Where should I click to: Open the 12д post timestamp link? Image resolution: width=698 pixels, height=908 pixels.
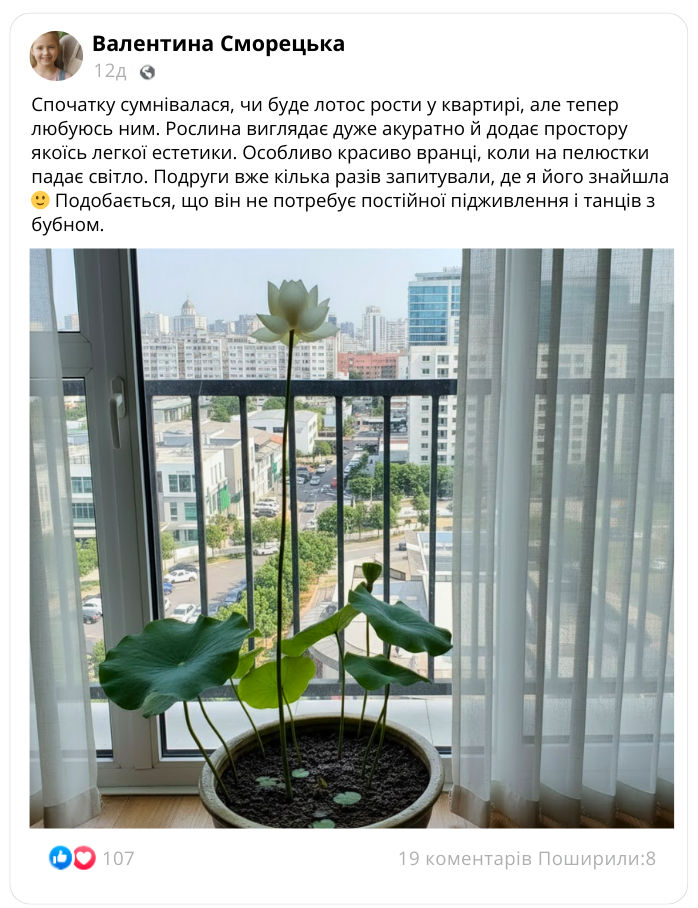110,72
